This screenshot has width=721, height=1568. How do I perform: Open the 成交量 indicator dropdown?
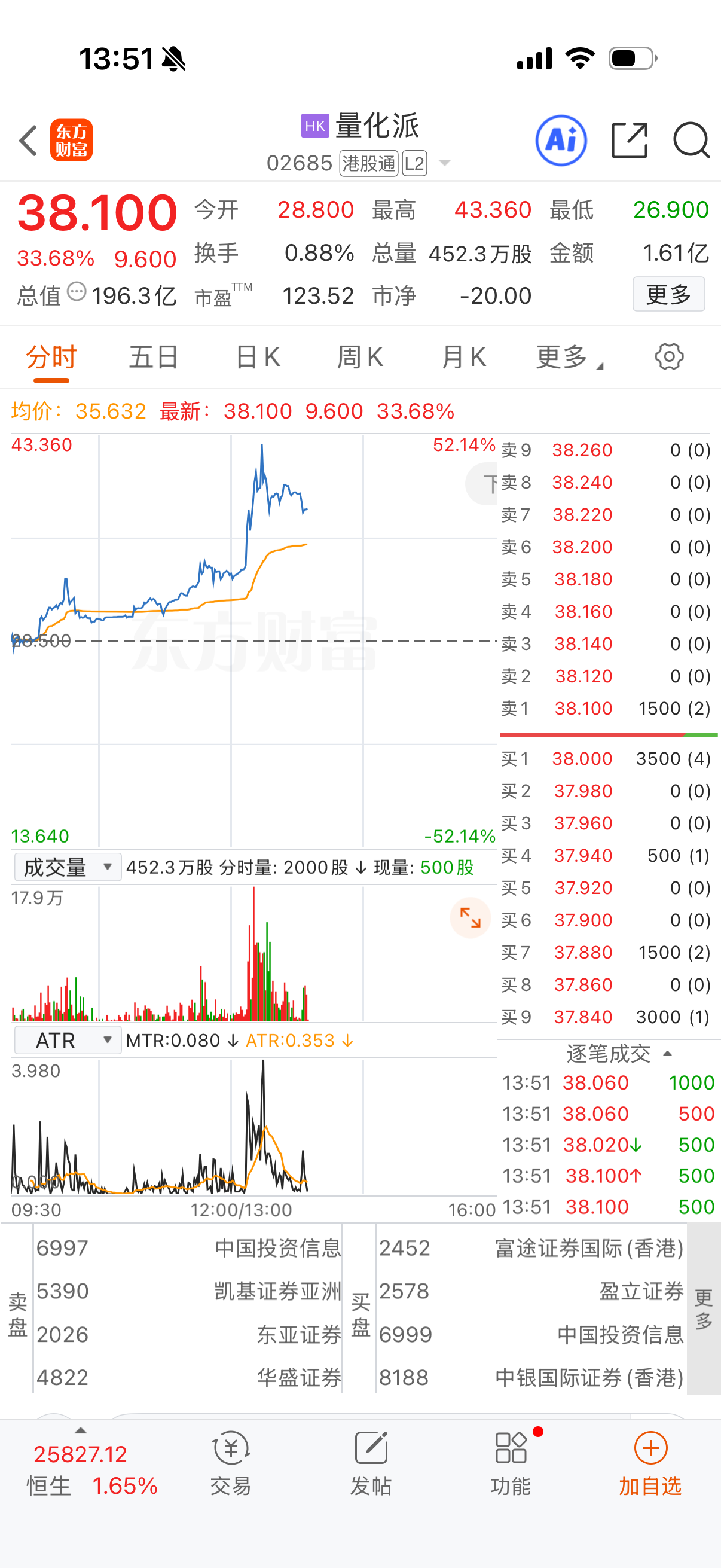pos(68,867)
